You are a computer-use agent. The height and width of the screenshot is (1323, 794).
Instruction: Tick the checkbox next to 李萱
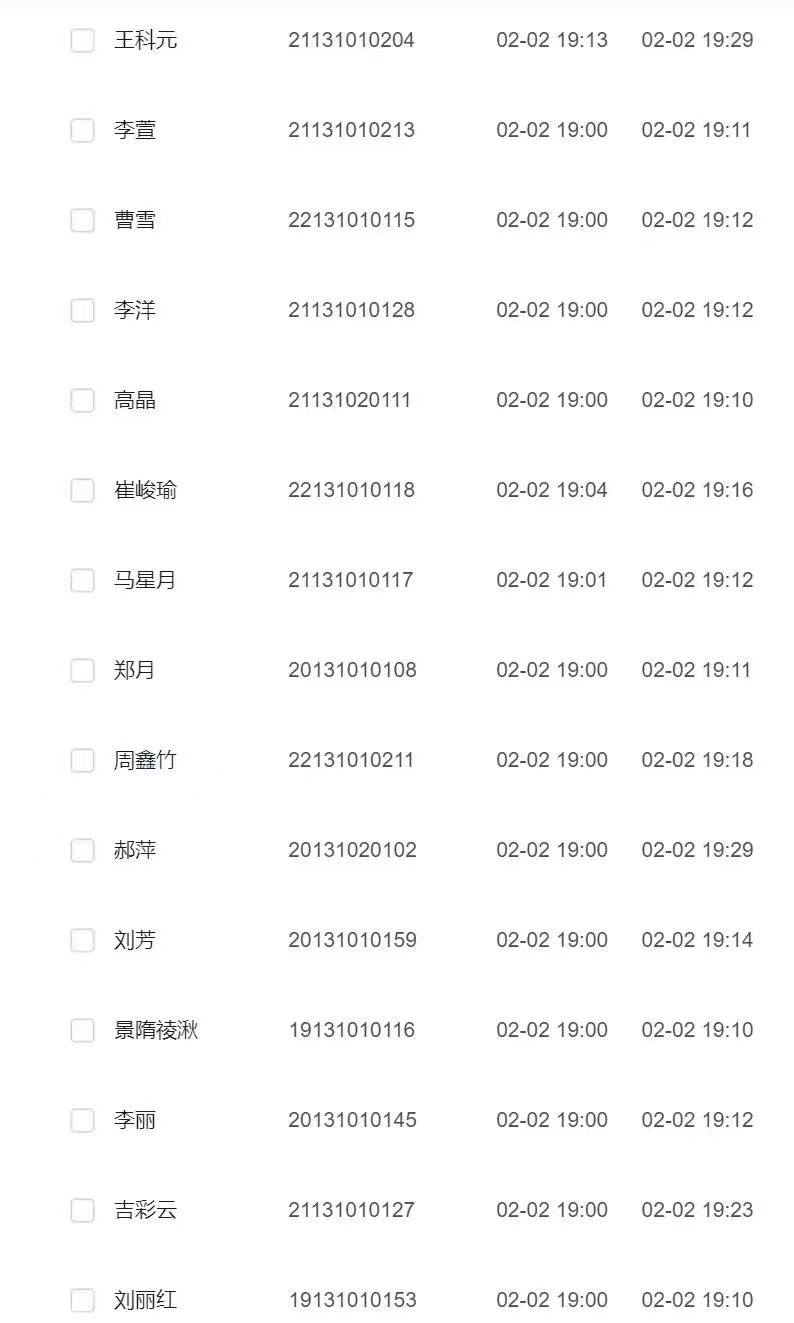(82, 131)
